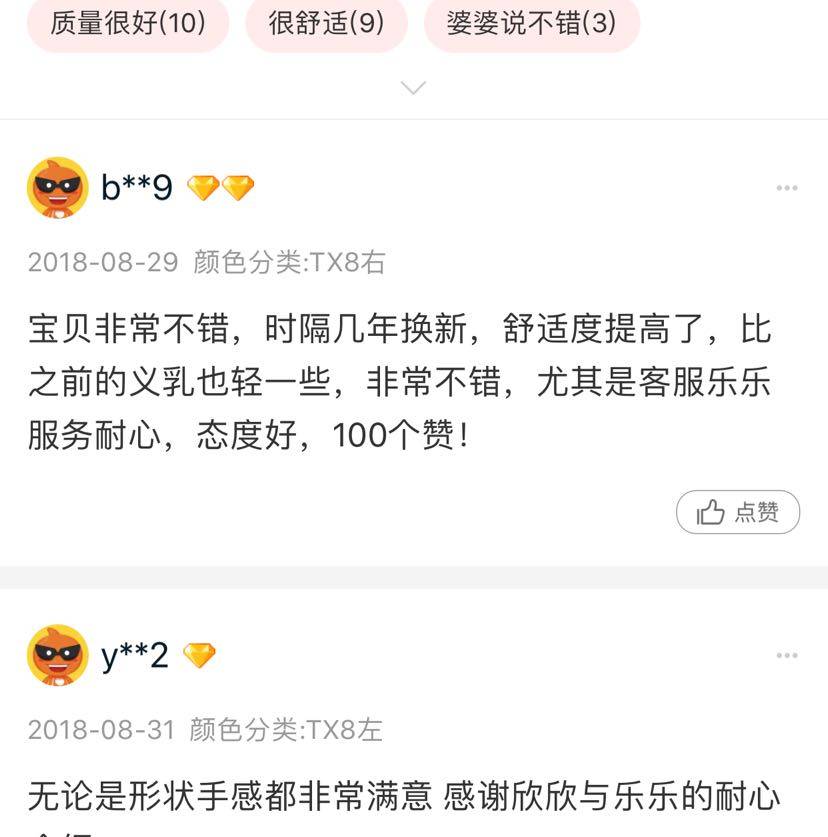This screenshot has width=828, height=837.
Task: Open more options on y**2's review
Action: 787,656
